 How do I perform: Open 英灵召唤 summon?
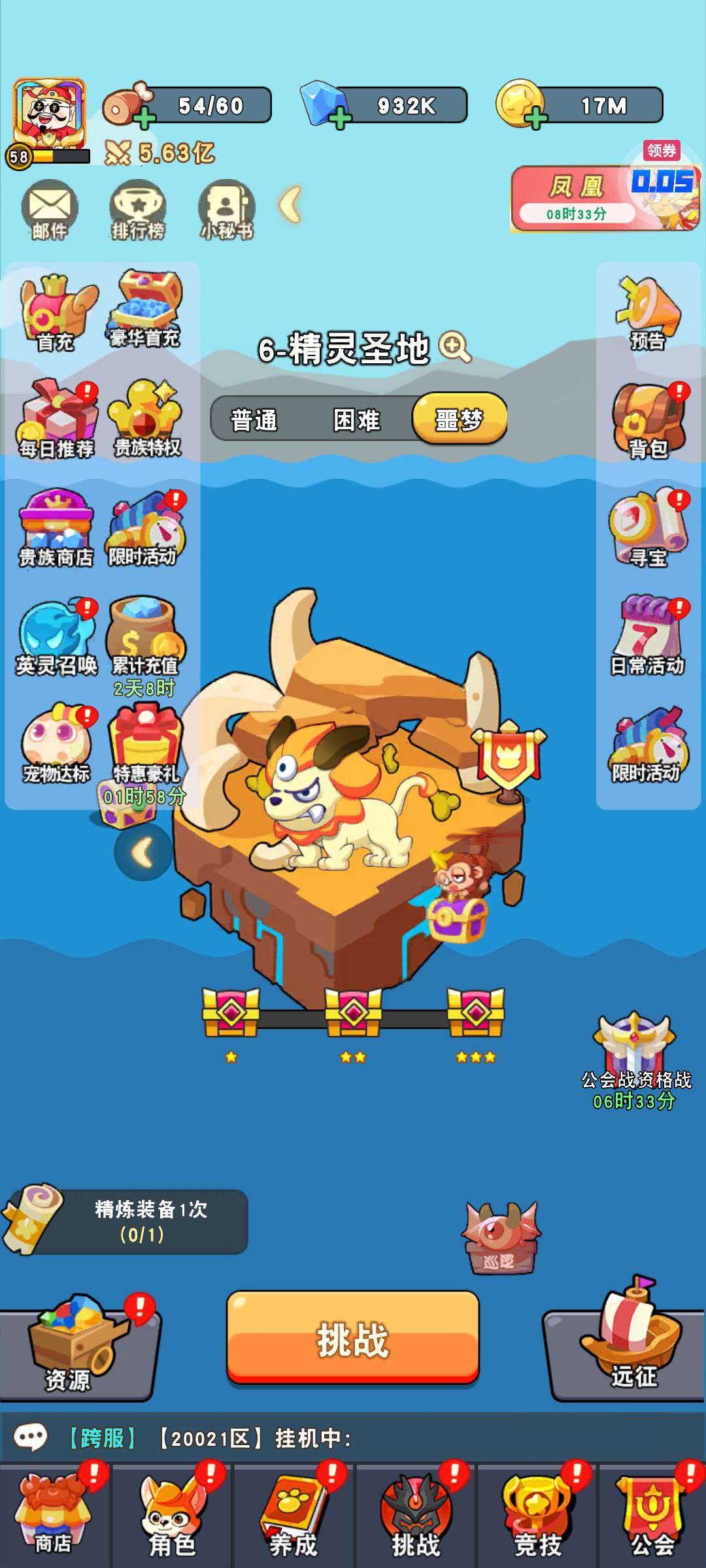[x=56, y=637]
